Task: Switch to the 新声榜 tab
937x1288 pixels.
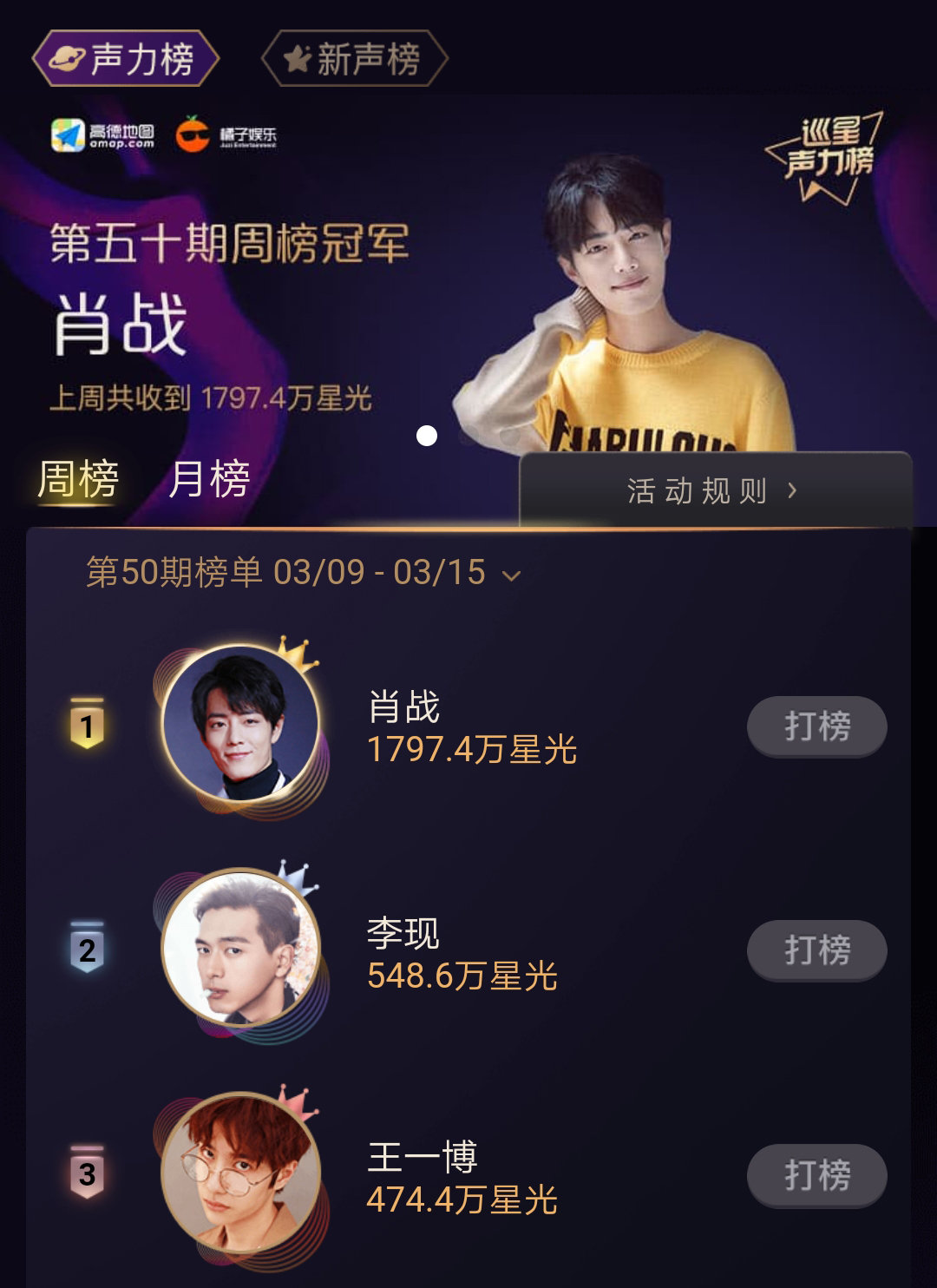Action: [x=354, y=59]
